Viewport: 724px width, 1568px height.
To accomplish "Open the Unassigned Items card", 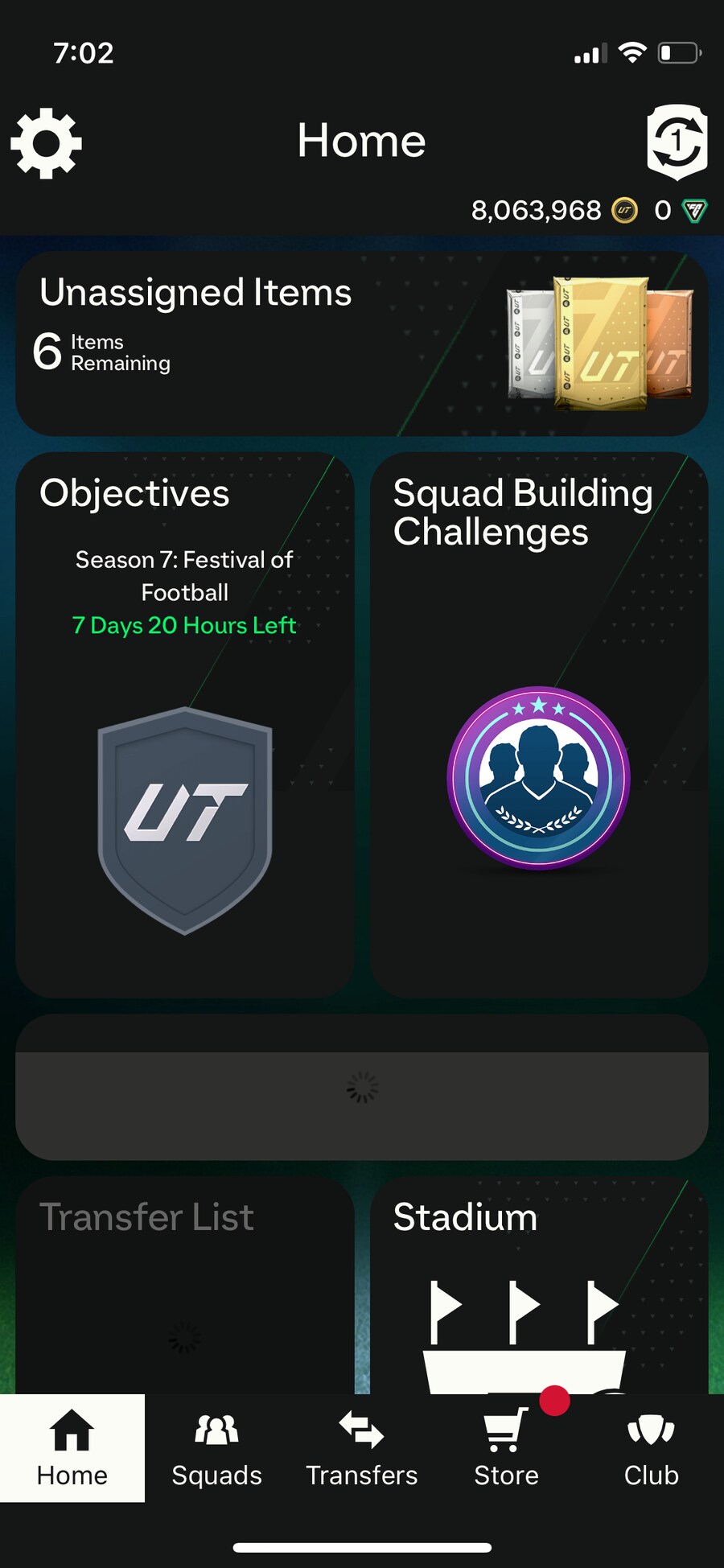I will (361, 344).
